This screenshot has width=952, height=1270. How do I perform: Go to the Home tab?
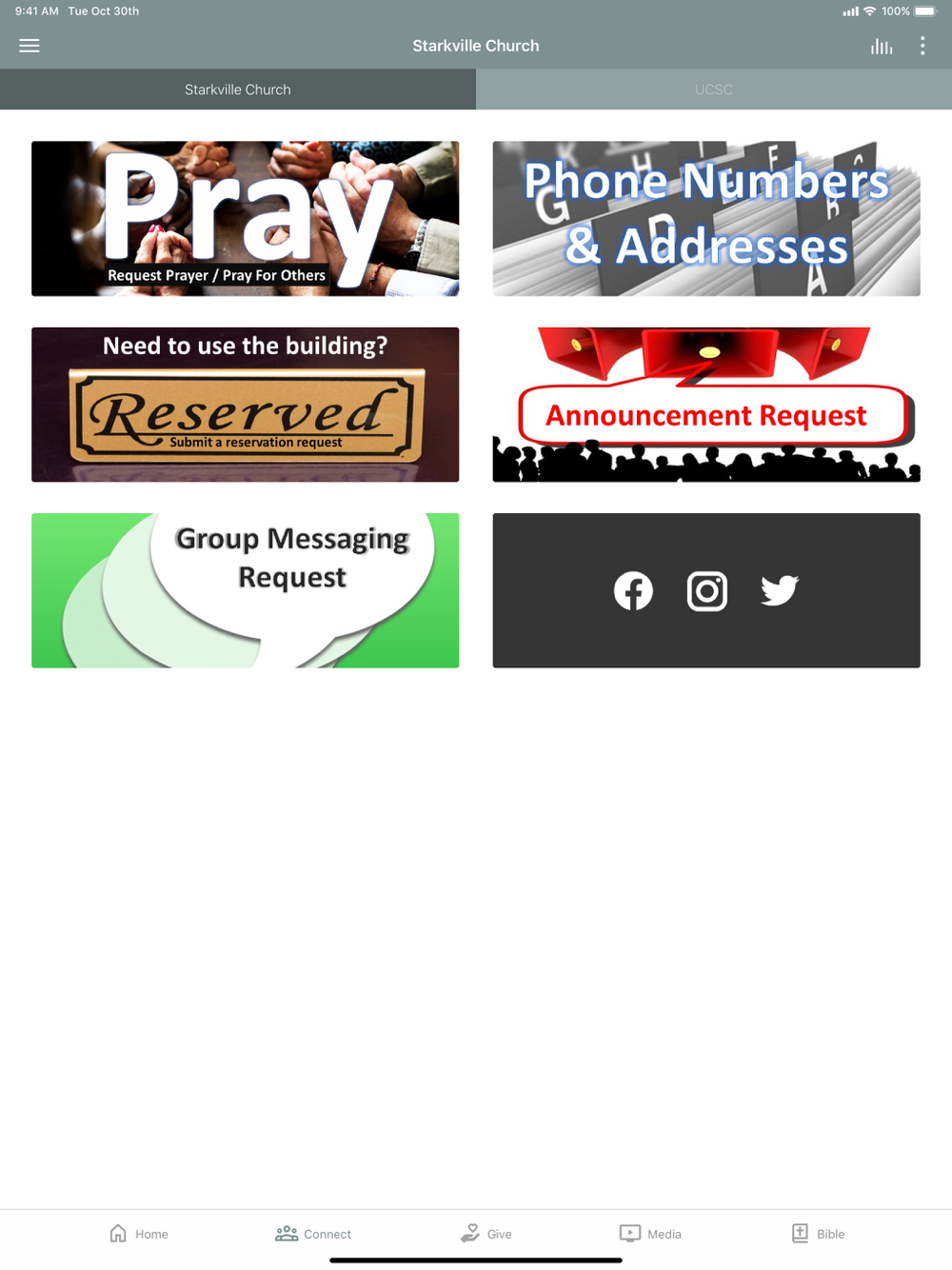tap(139, 1234)
